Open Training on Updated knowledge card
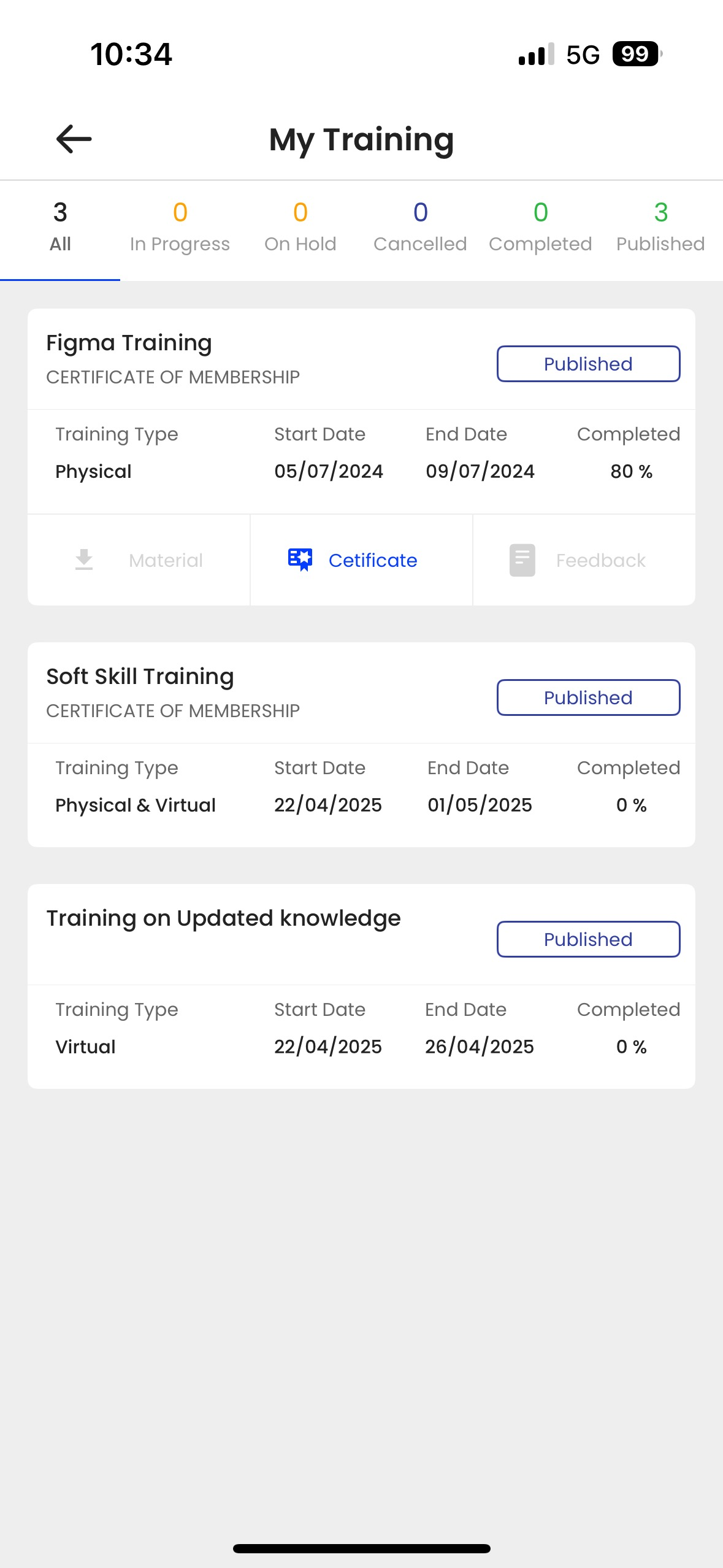Screen dimensions: 723x1568 [361, 986]
